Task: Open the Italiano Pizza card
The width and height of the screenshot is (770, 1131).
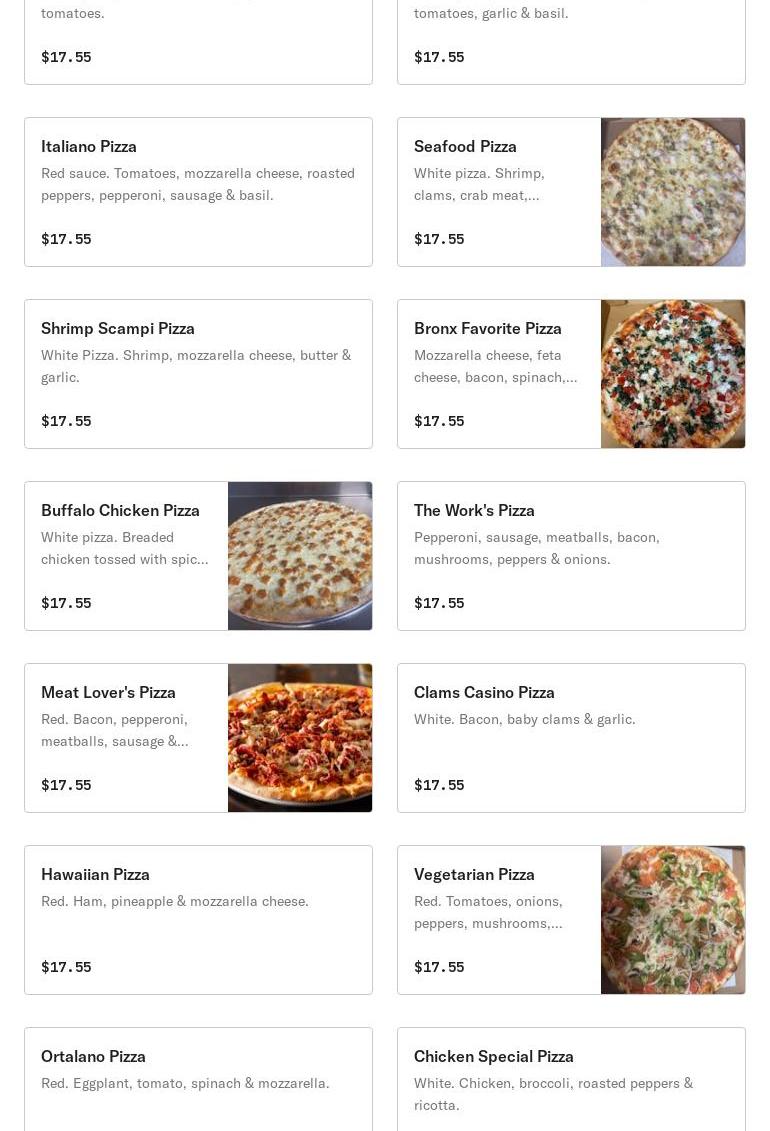Action: click(198, 192)
